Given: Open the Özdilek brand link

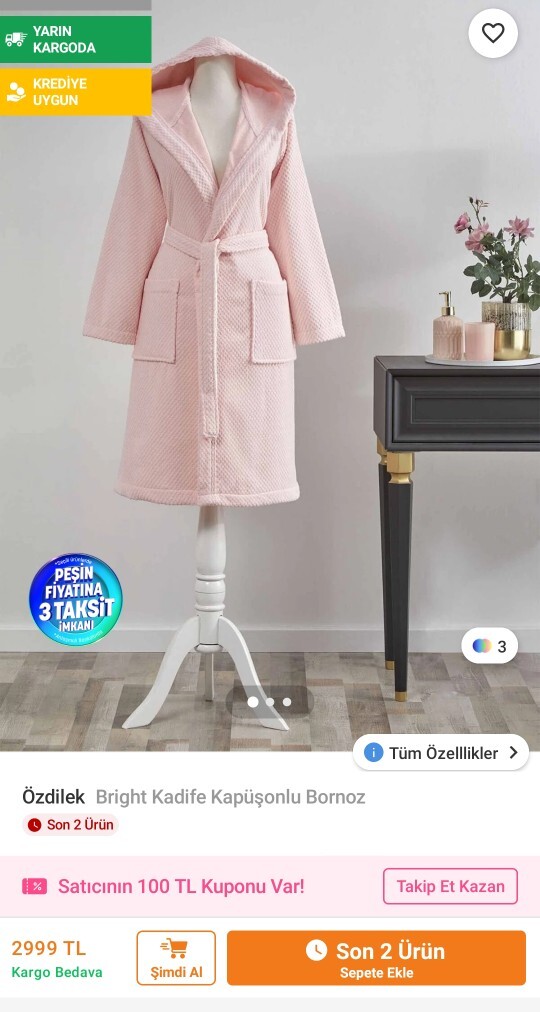Looking at the screenshot, I should (54, 797).
